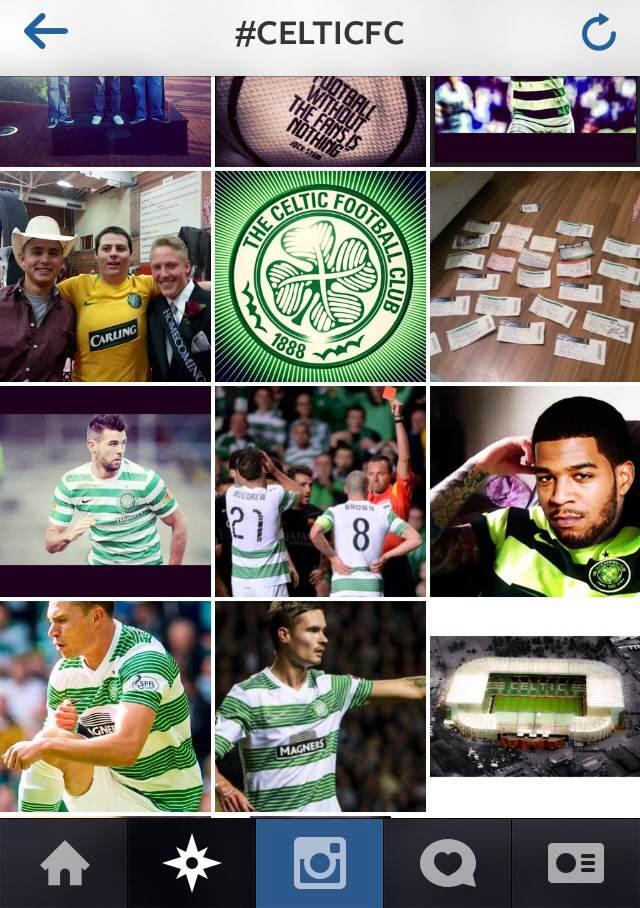Open the Explore star tab
Screen dimensions: 640x908
pos(191,863)
